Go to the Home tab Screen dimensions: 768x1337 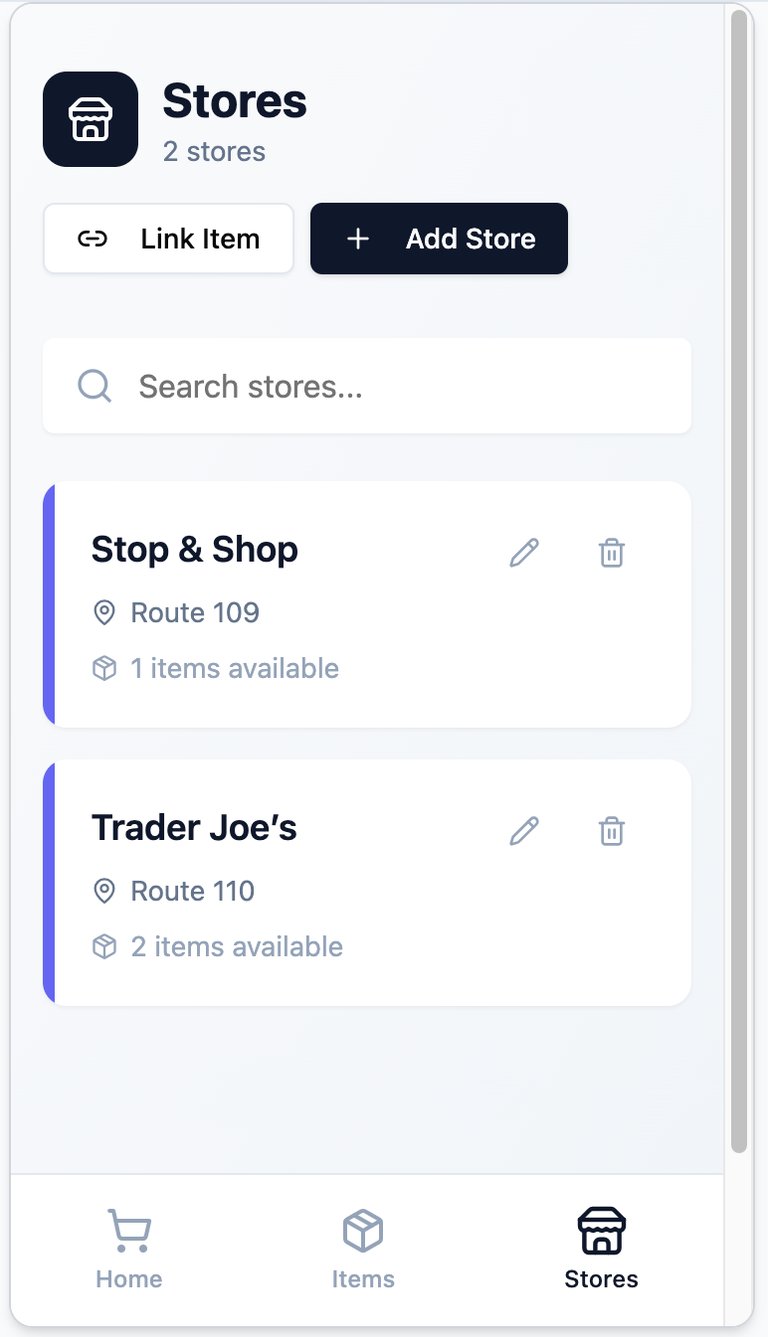pyautogui.click(x=129, y=1249)
